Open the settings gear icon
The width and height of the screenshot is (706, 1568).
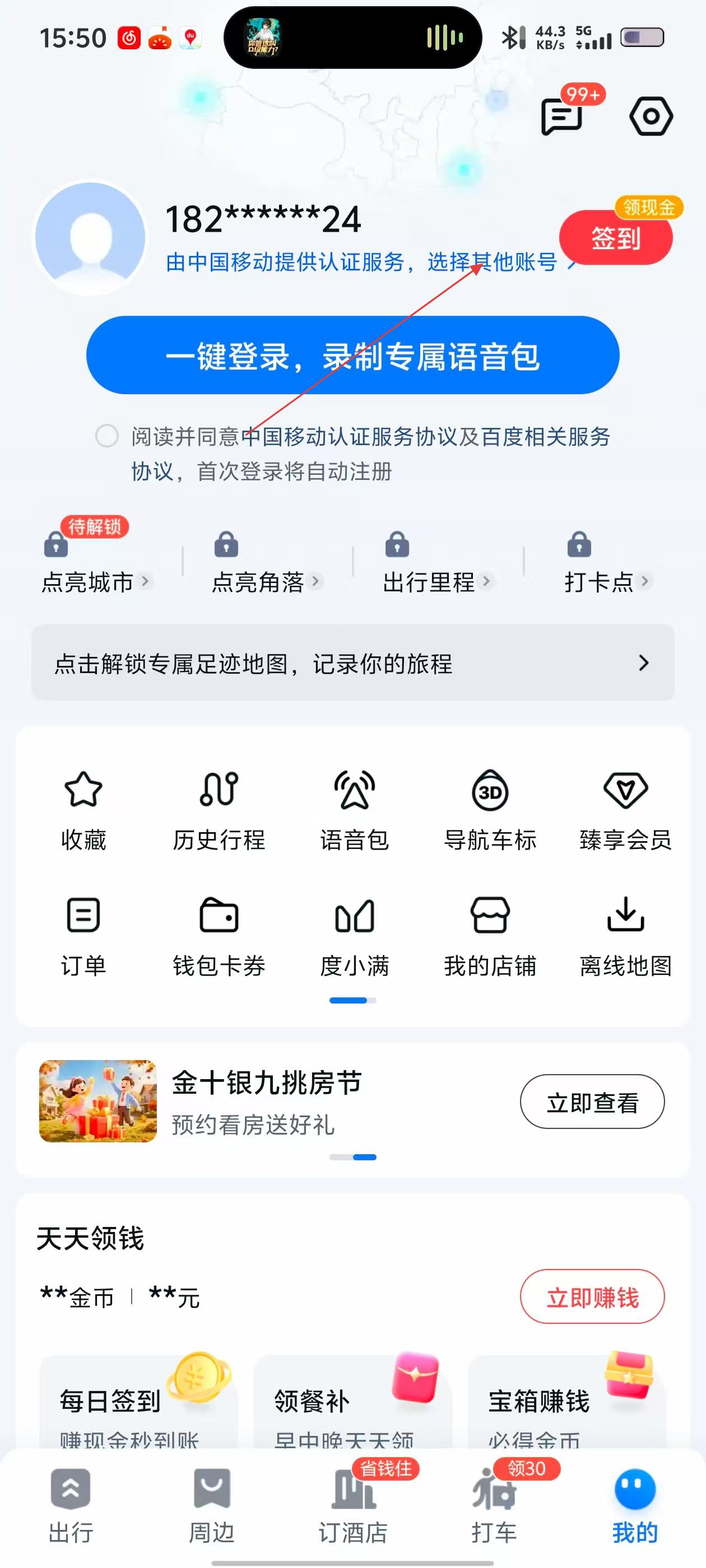click(651, 116)
